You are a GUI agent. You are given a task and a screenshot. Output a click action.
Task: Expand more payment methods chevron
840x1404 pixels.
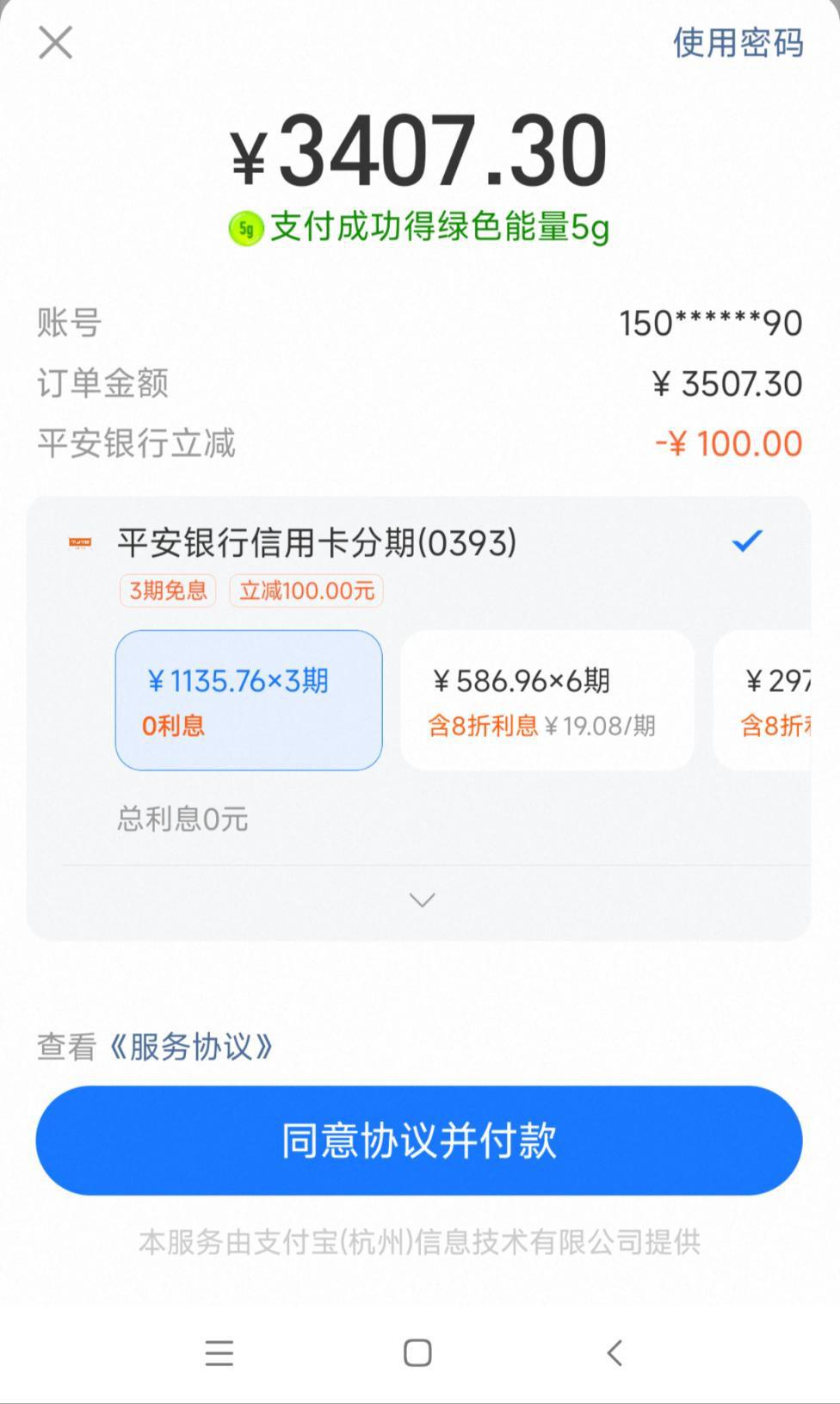coord(422,900)
